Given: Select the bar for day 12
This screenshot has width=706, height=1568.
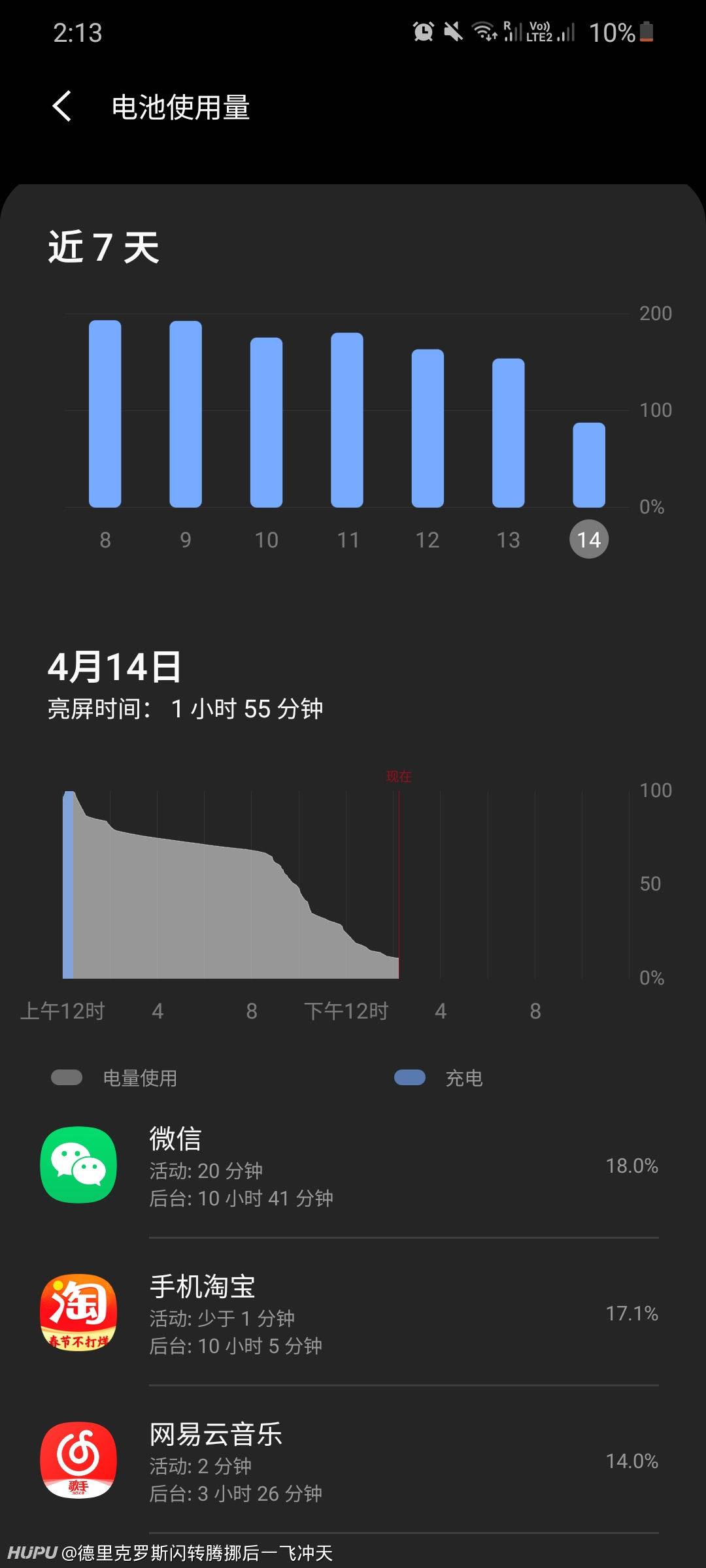Looking at the screenshot, I should click(428, 428).
